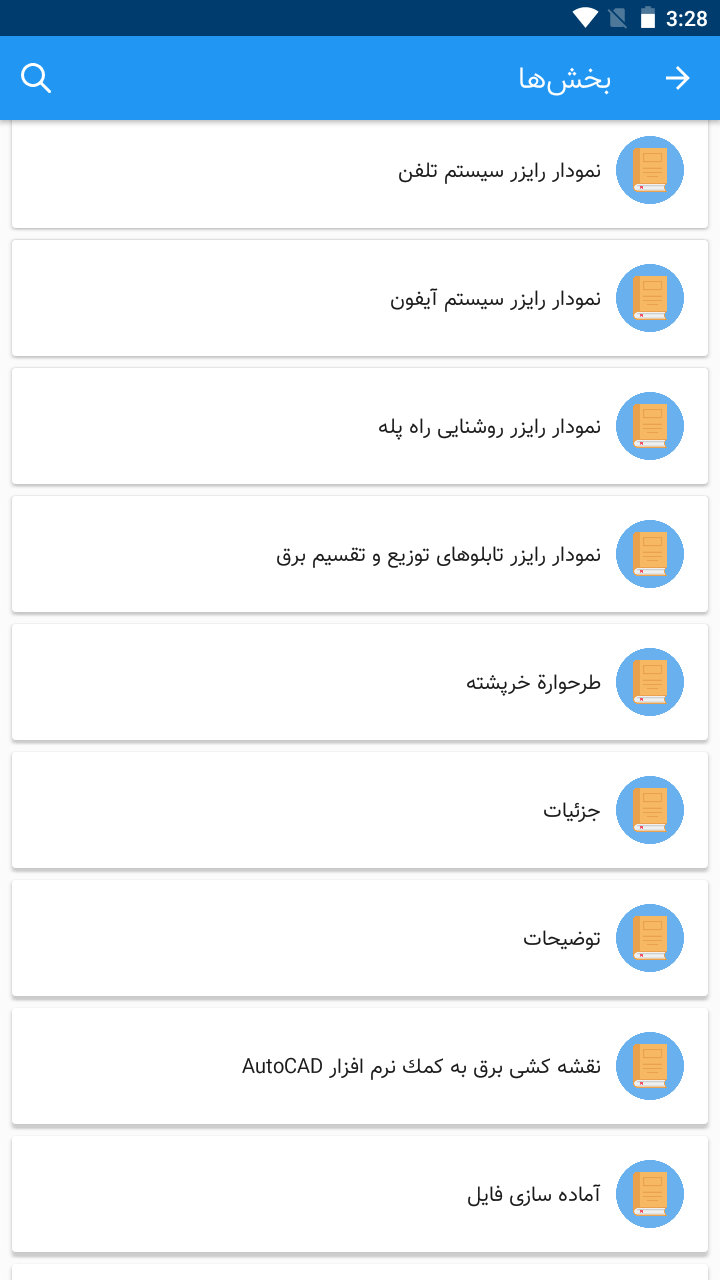720x1280 pixels.
Task: Click the book icon beside نمودار رایزر سیستم آیفون
Action: point(649,298)
